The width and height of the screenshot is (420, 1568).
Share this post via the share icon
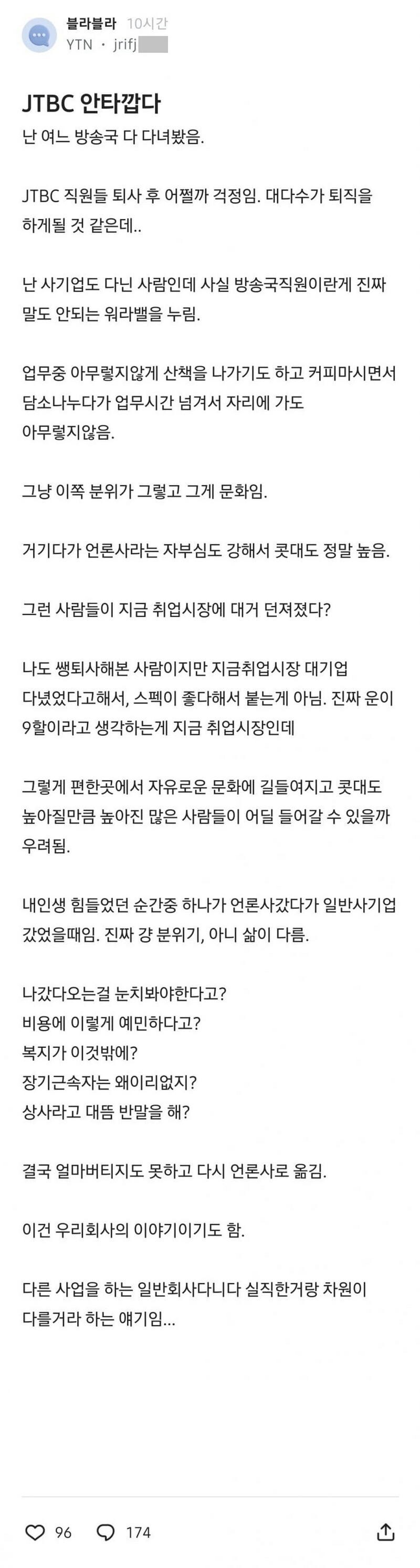pos(386,1531)
